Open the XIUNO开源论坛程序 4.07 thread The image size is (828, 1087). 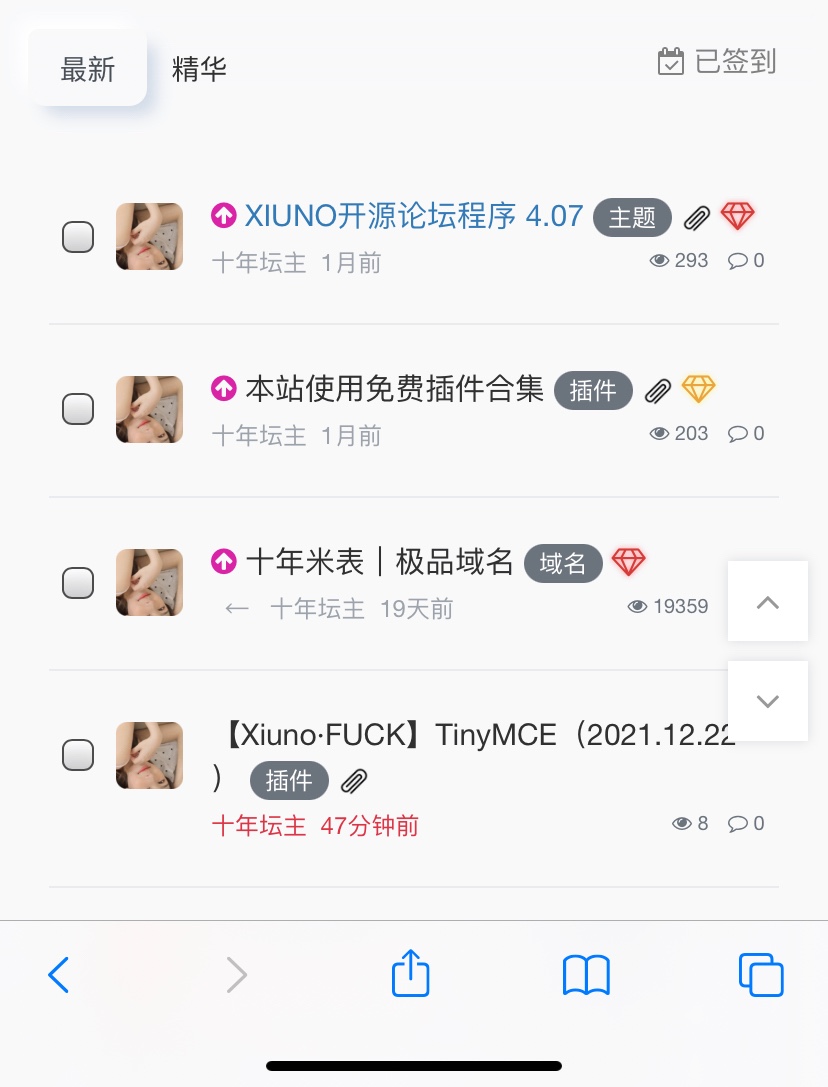413,216
